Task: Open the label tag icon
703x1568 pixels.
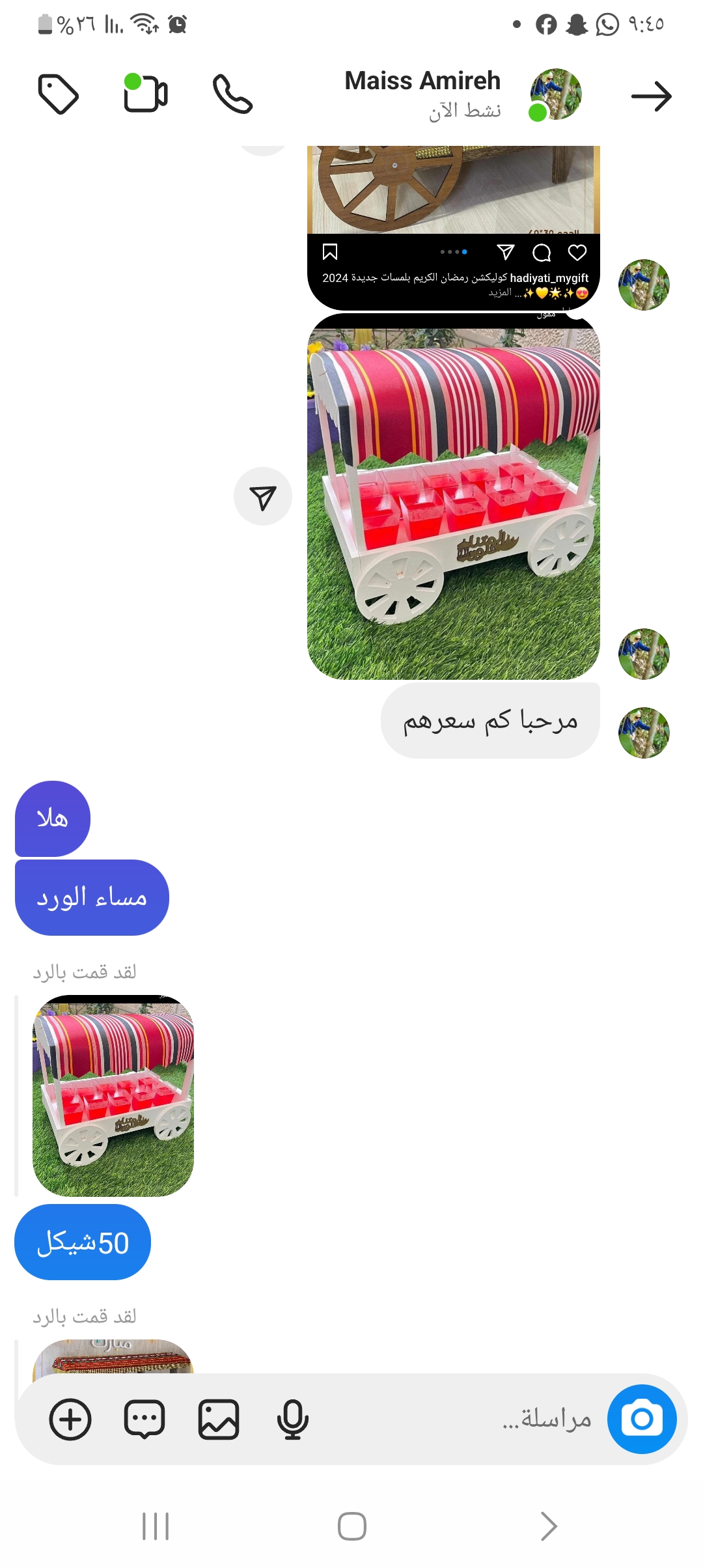Action: point(59,94)
